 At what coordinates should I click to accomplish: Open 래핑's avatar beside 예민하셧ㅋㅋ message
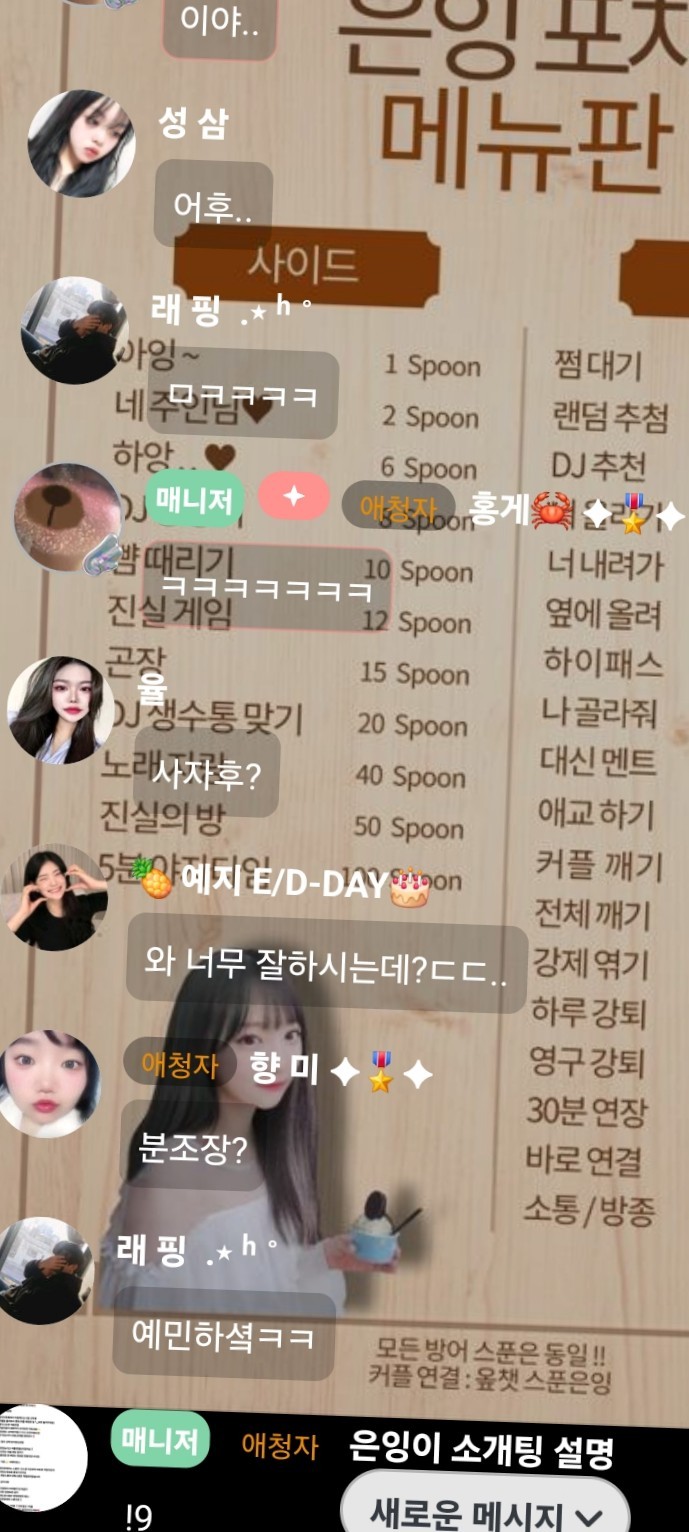pyautogui.click(x=45, y=1270)
